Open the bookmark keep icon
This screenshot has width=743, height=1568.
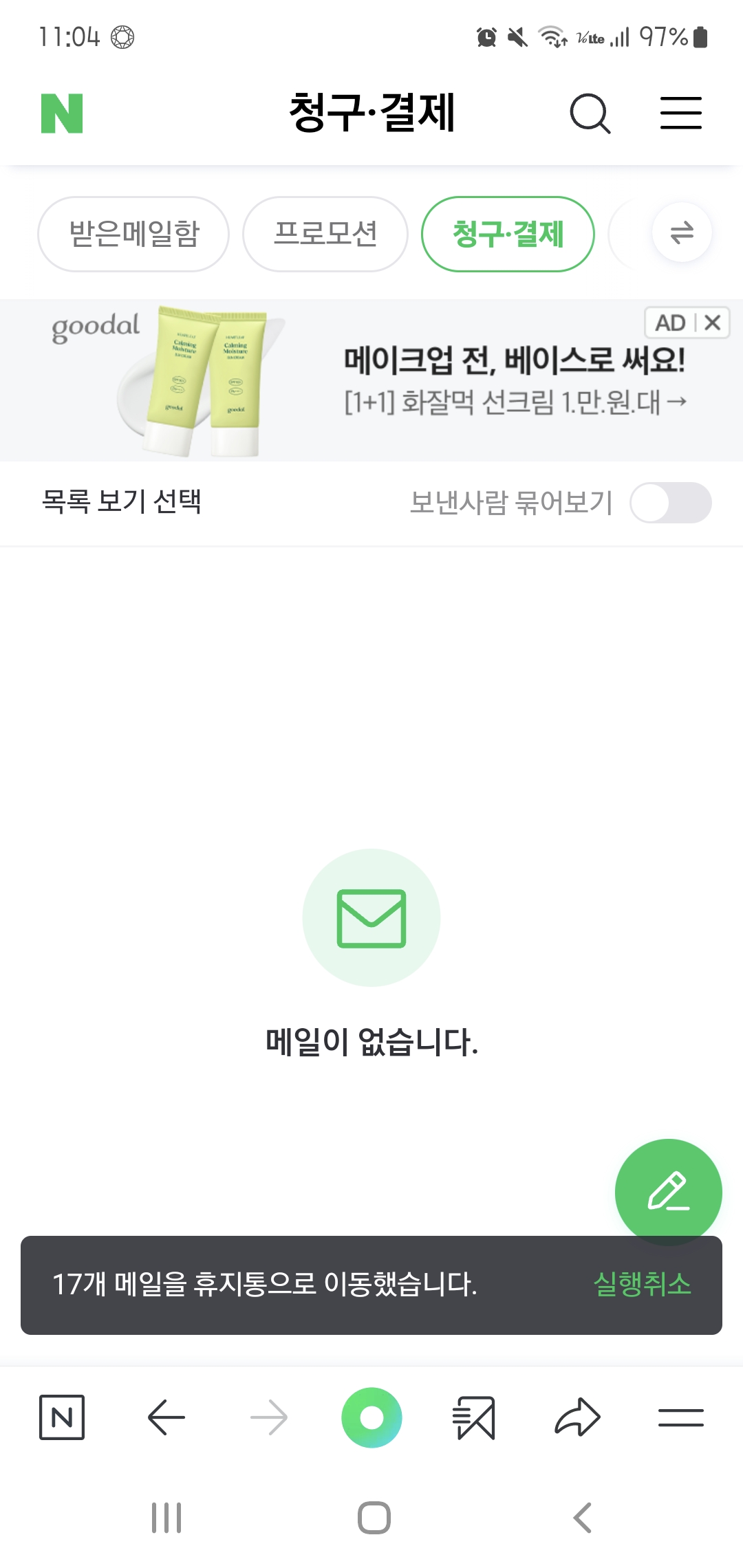click(474, 1417)
